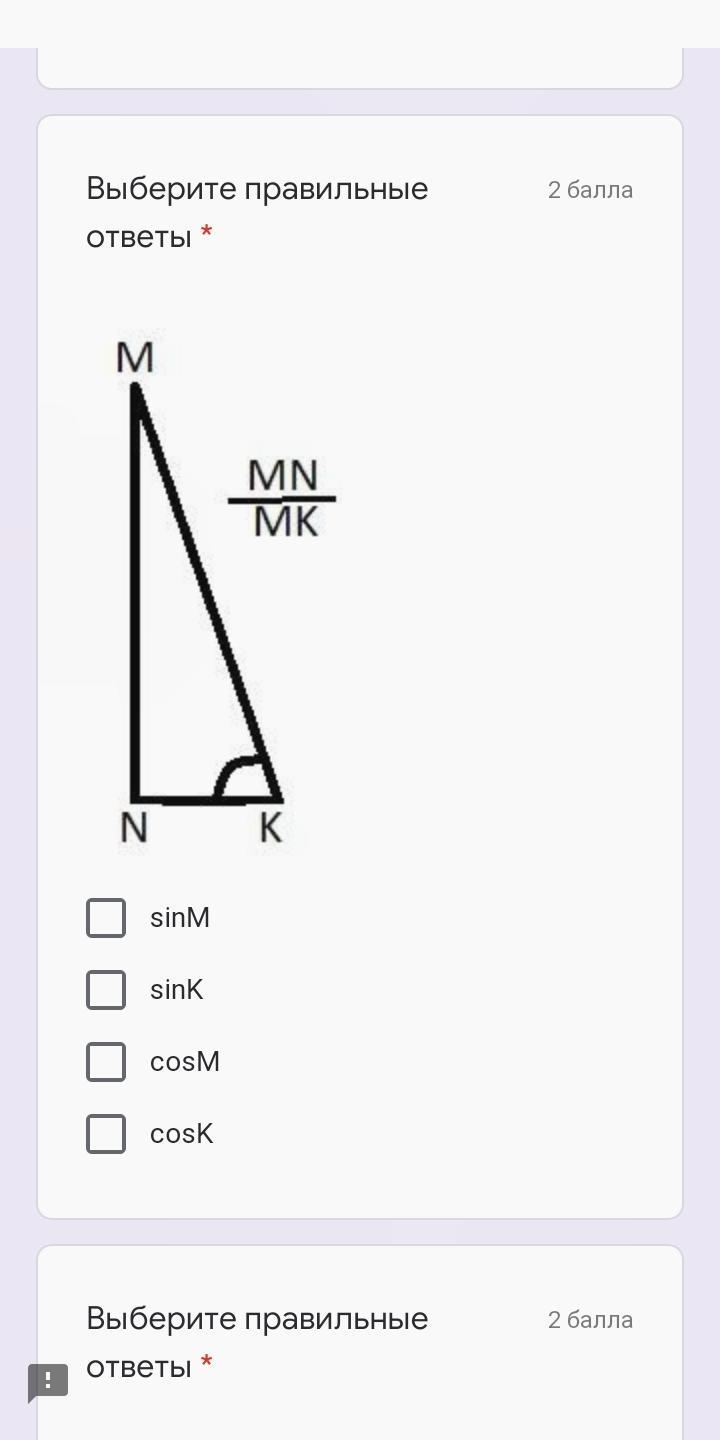This screenshot has height=1440, width=720.
Task: Open the report problem feedback icon
Action: pyautogui.click(x=48, y=1383)
